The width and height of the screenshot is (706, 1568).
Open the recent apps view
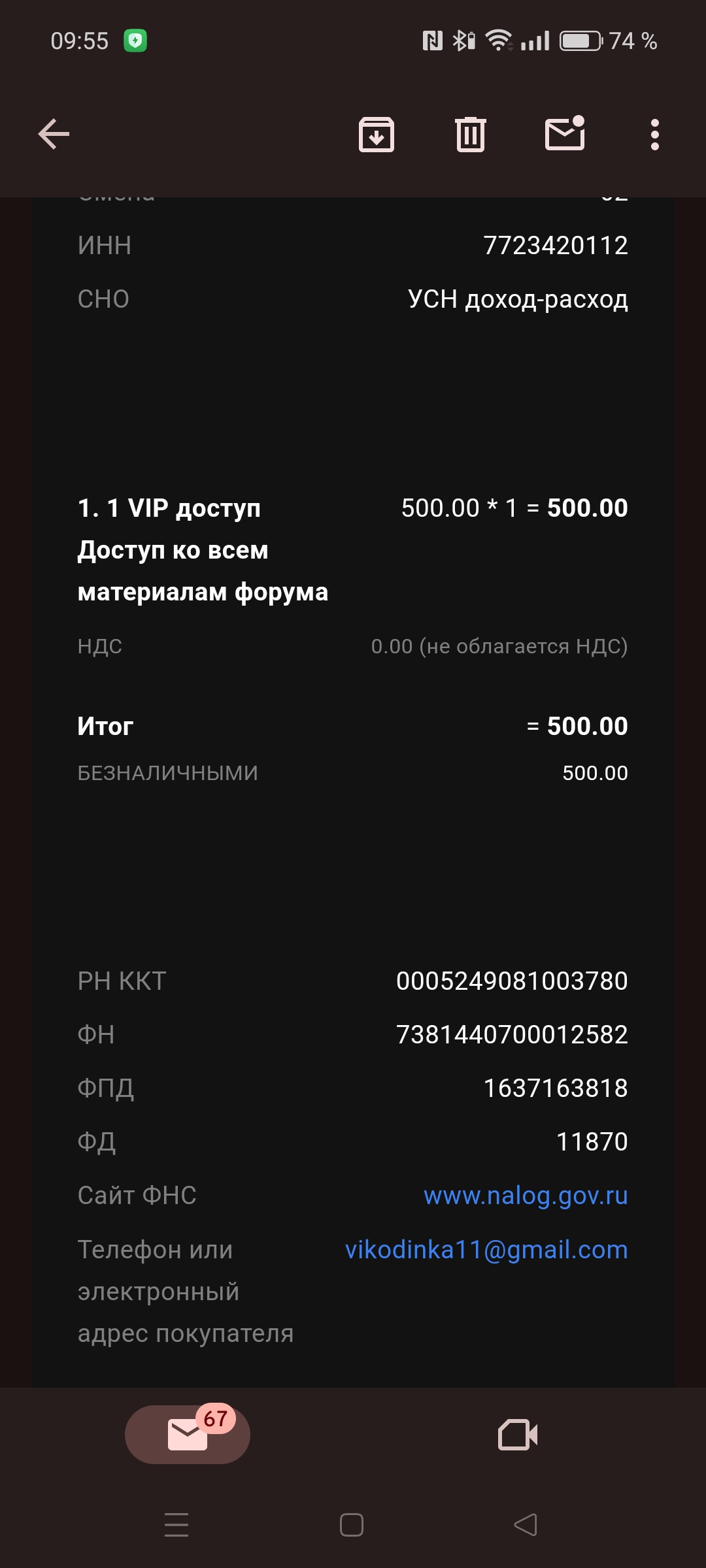pyautogui.click(x=176, y=1525)
